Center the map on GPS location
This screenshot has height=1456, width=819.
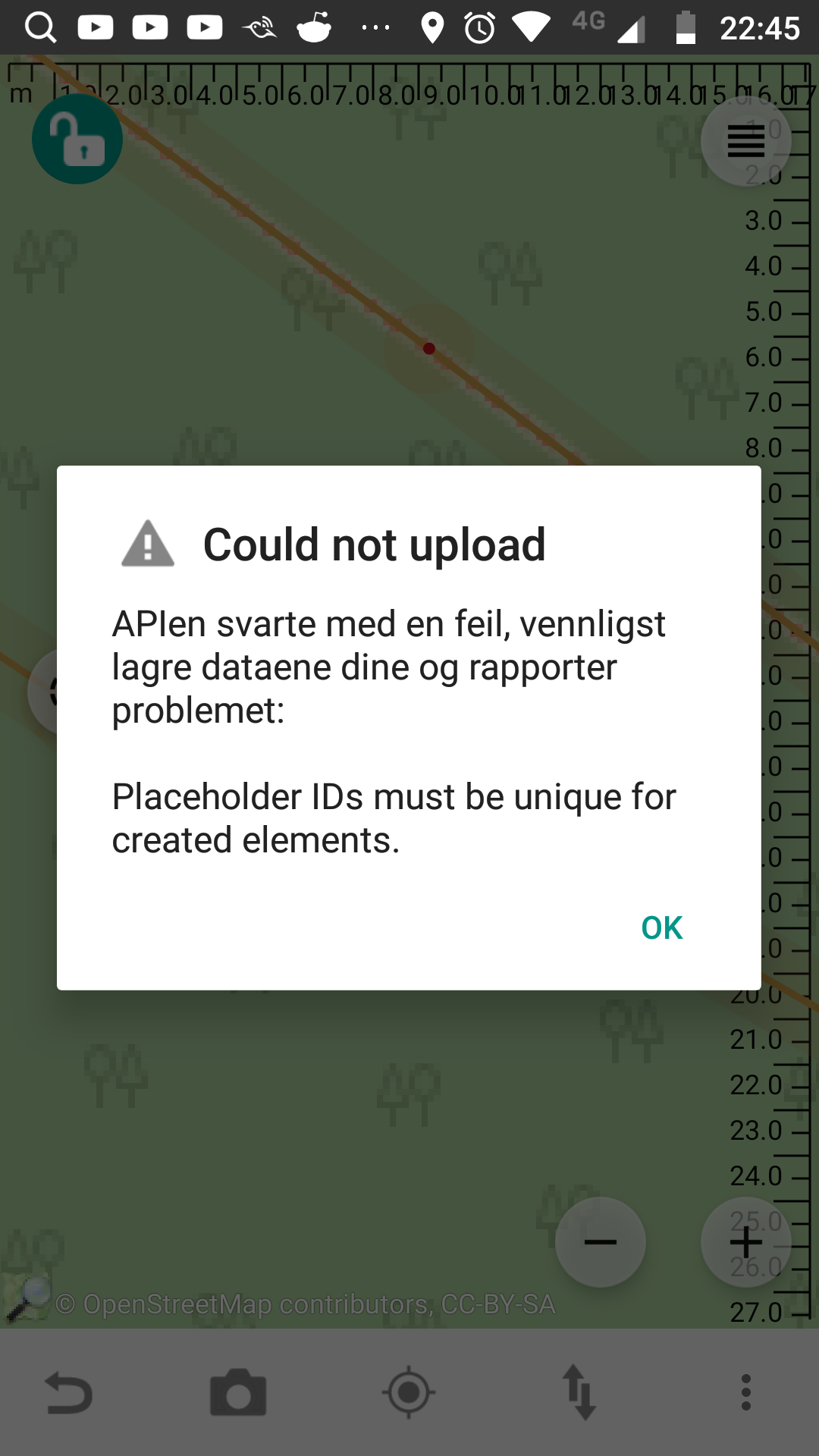pos(409,1392)
